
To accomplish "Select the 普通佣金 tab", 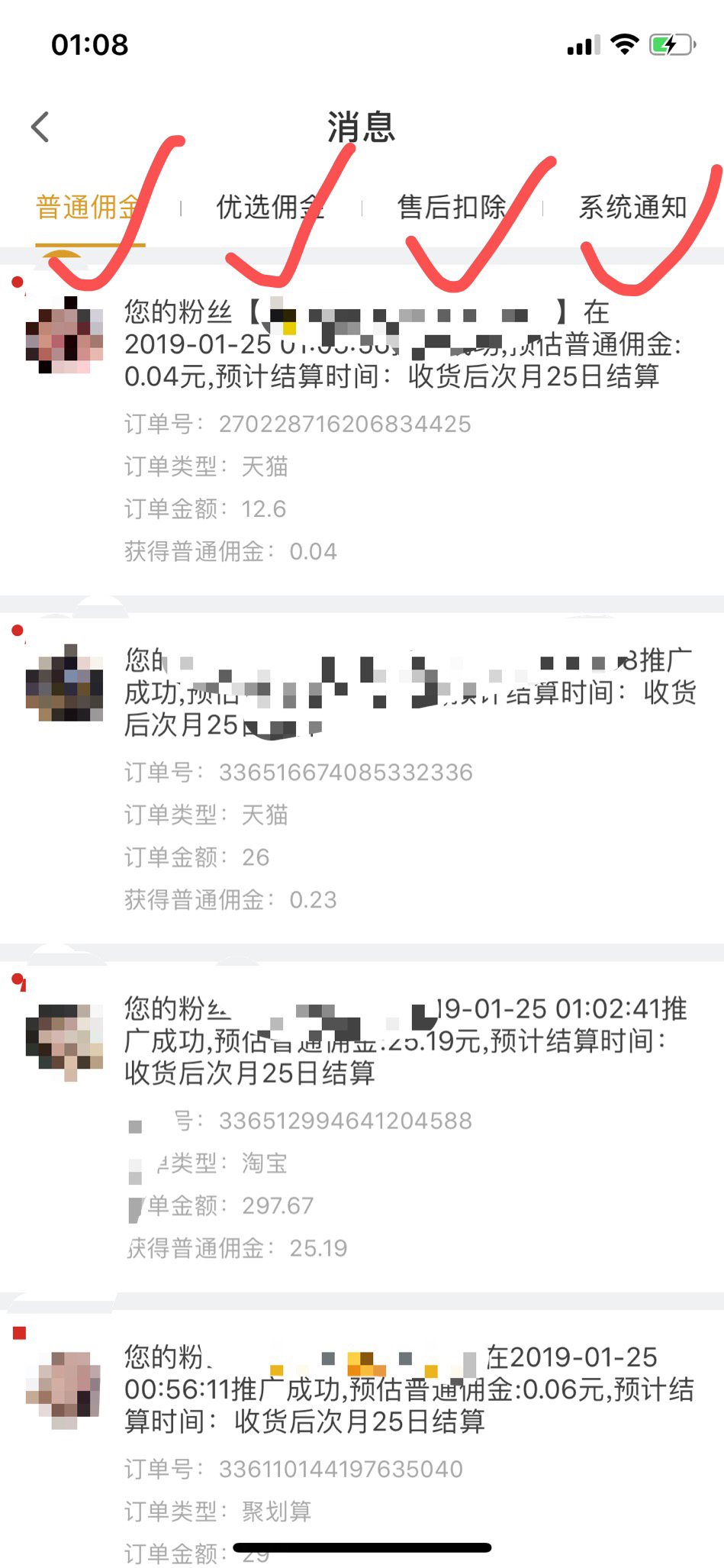I will click(89, 208).
